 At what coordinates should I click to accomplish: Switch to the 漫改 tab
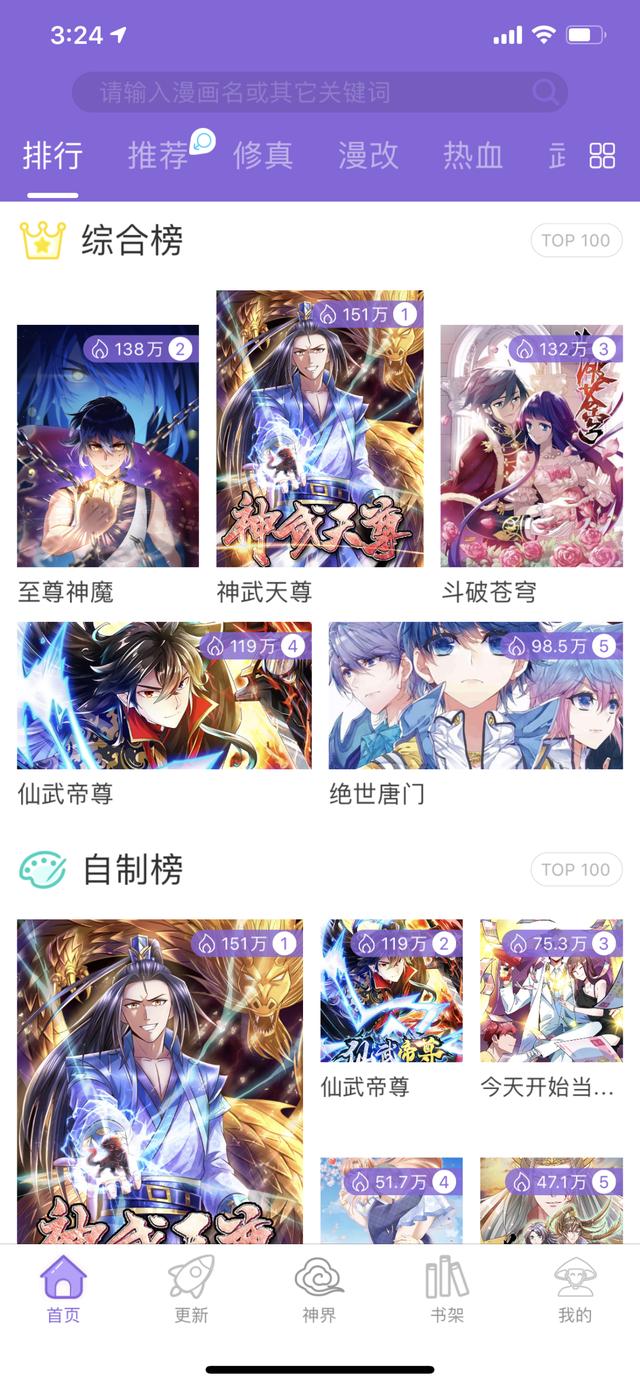(368, 156)
